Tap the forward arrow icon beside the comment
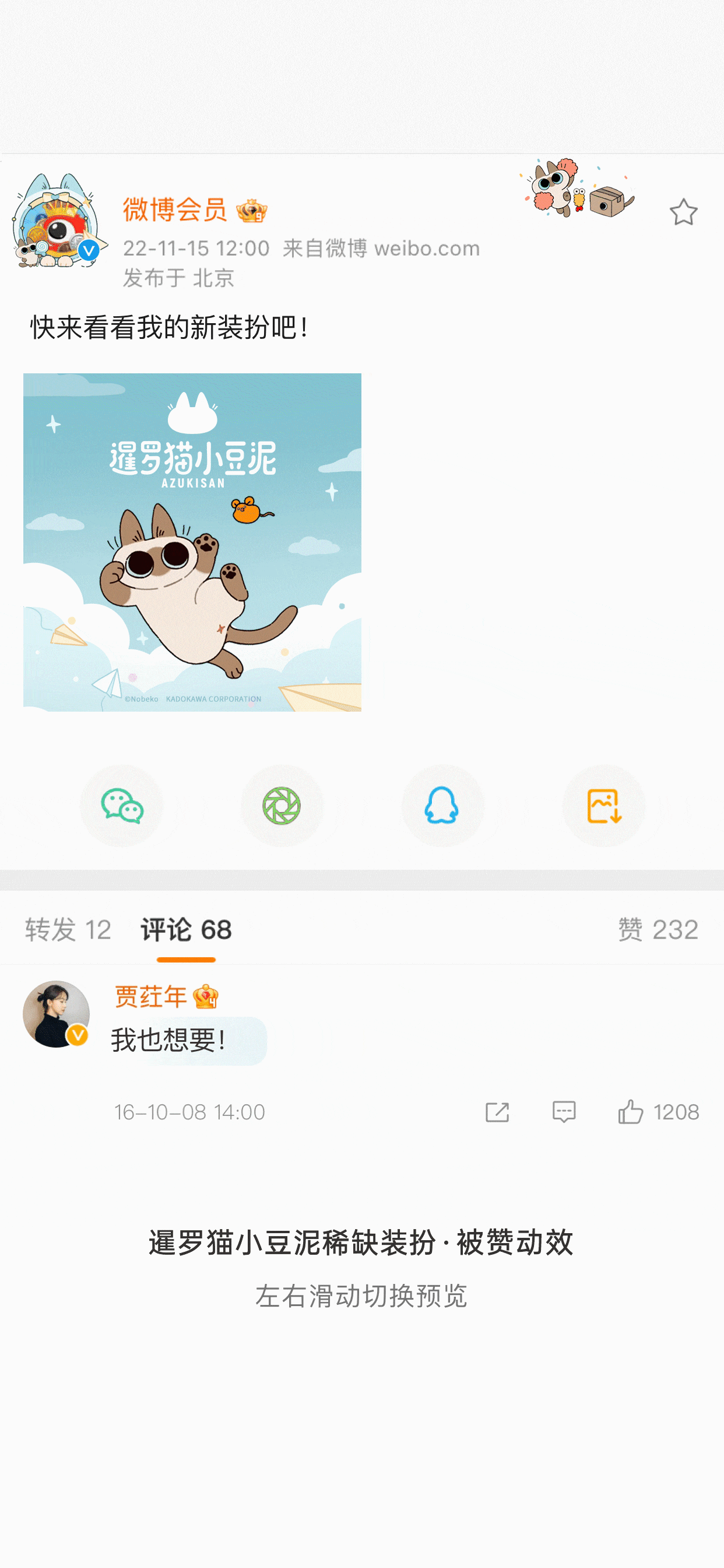The height and width of the screenshot is (1568, 724). pos(497,1112)
